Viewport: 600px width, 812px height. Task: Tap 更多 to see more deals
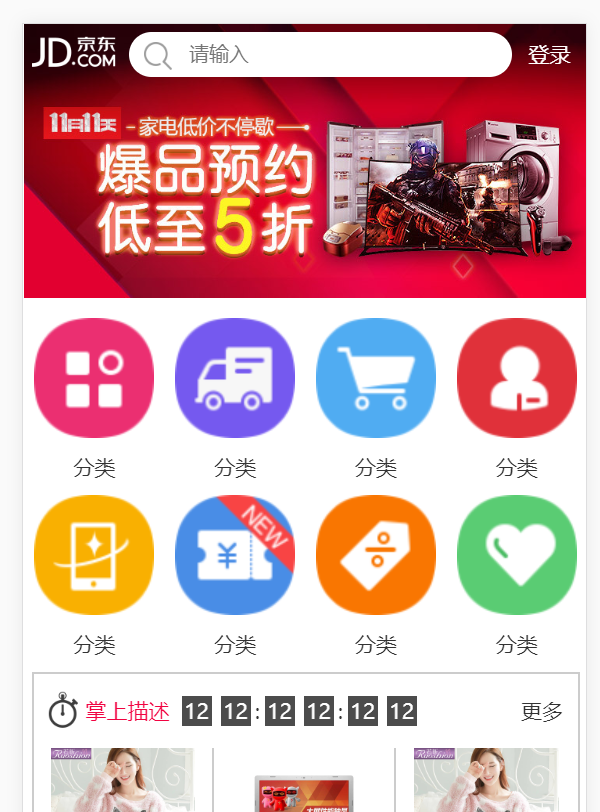click(542, 712)
